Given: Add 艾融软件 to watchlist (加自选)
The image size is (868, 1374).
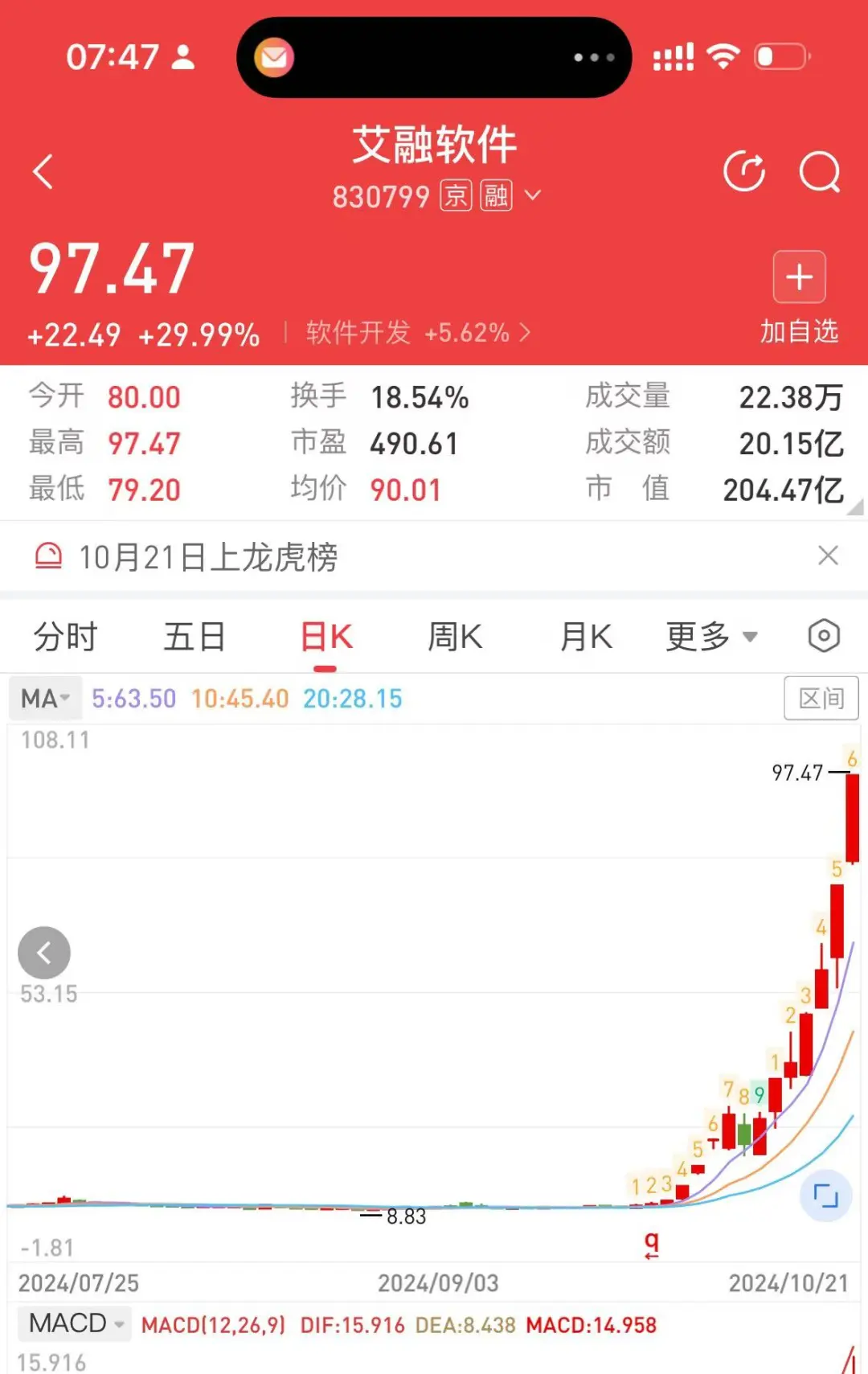Looking at the screenshot, I should click(799, 296).
